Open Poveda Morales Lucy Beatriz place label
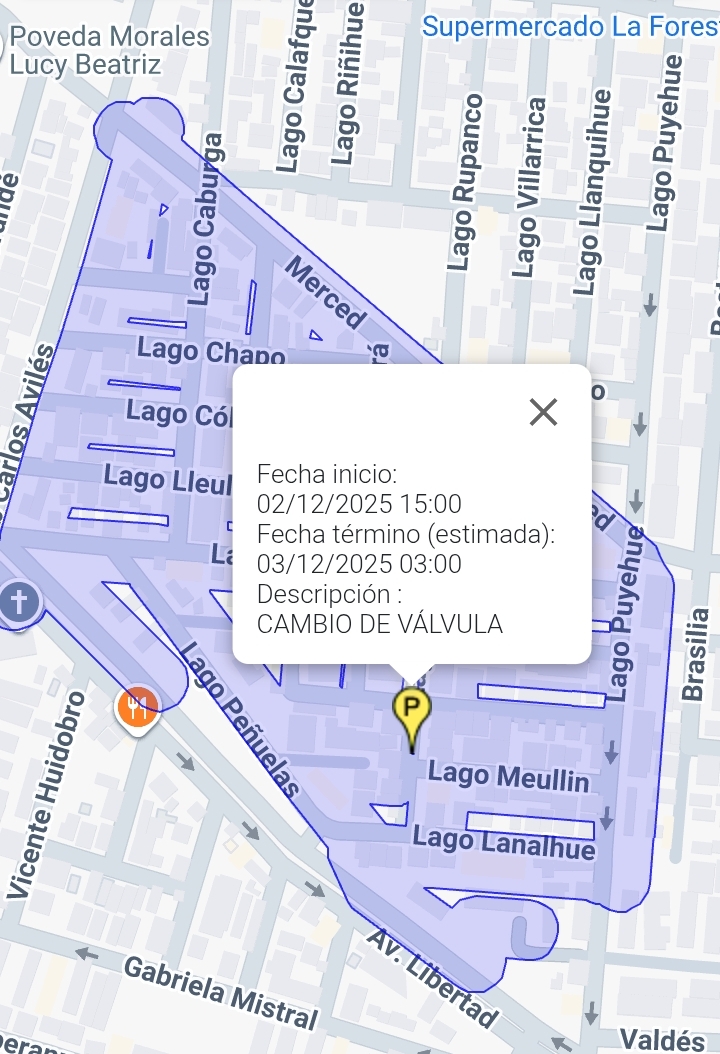Screen dimensions: 720x1054 click(108, 51)
